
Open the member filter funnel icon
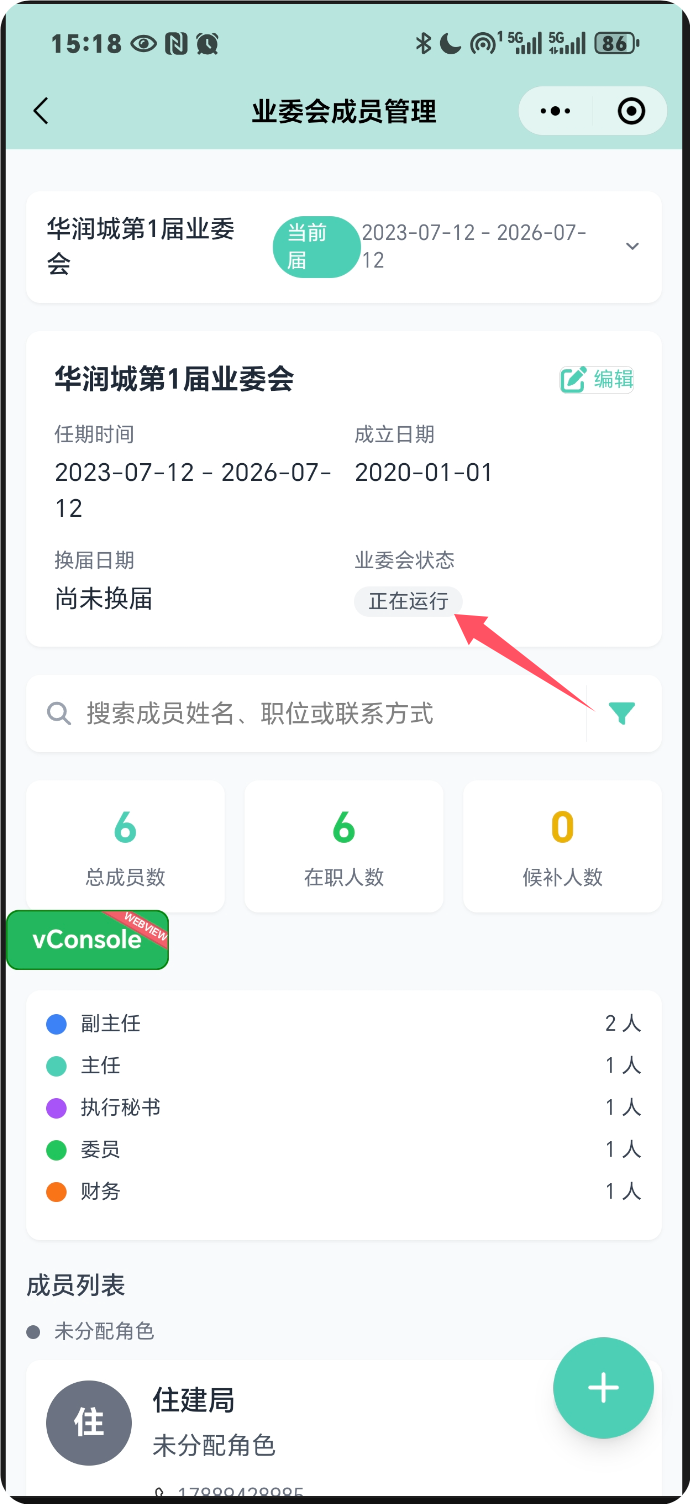click(x=622, y=713)
